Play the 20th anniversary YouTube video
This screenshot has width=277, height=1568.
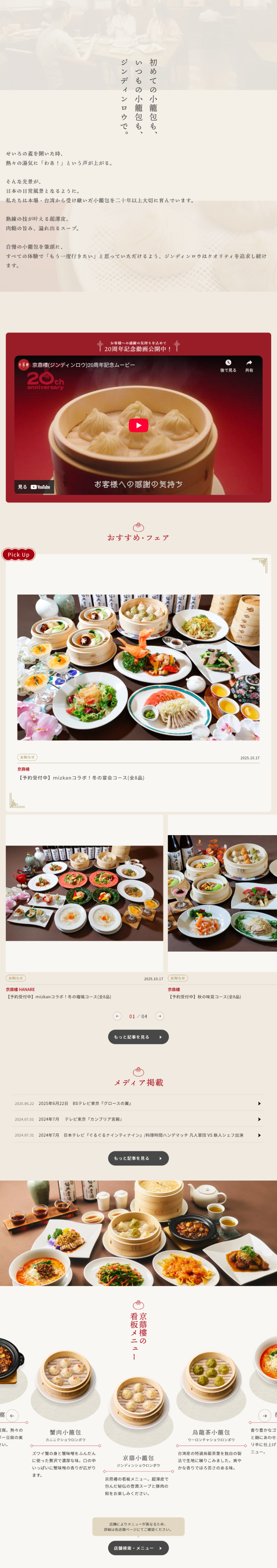138,425
